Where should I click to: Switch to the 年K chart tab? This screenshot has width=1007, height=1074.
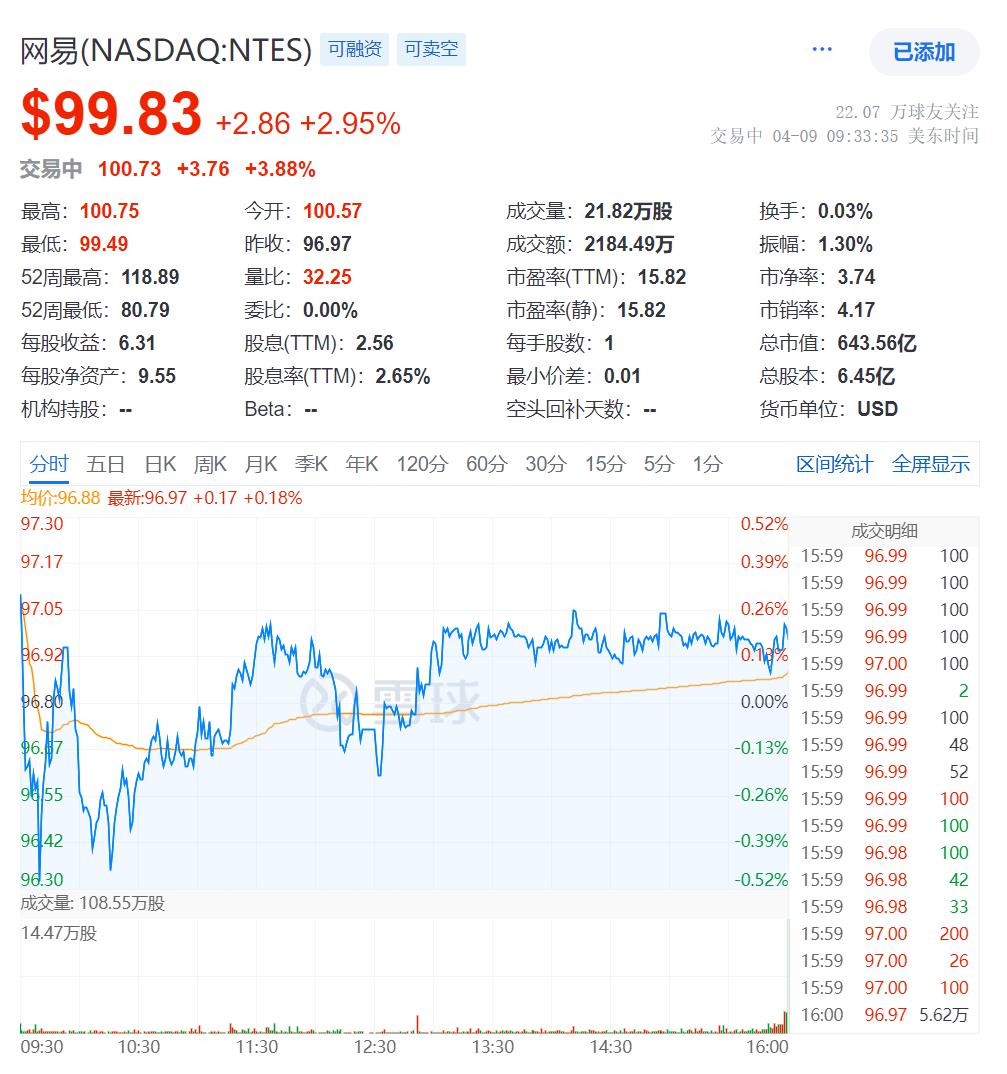click(x=362, y=464)
